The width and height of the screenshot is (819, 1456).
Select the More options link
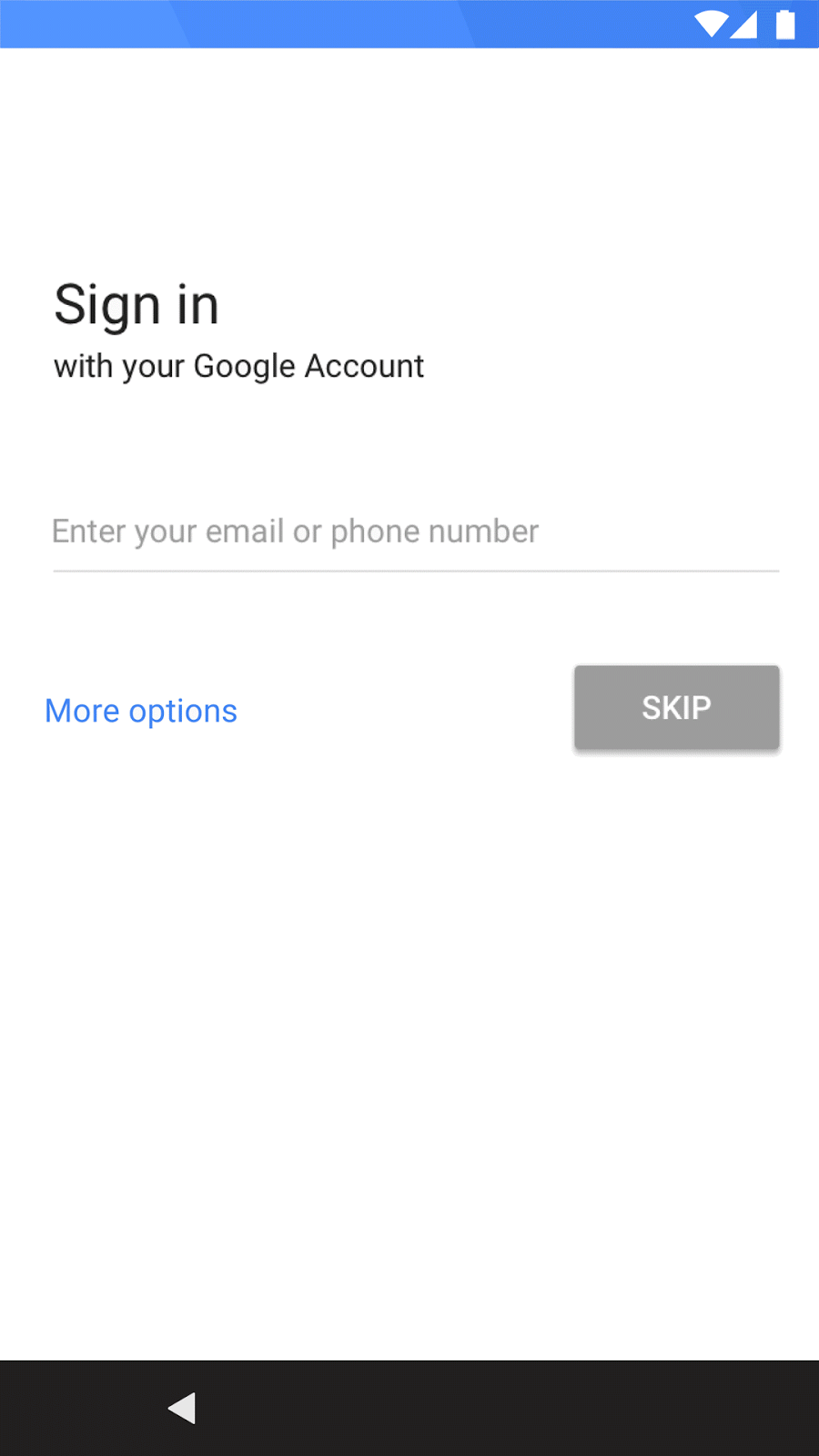pos(141,711)
